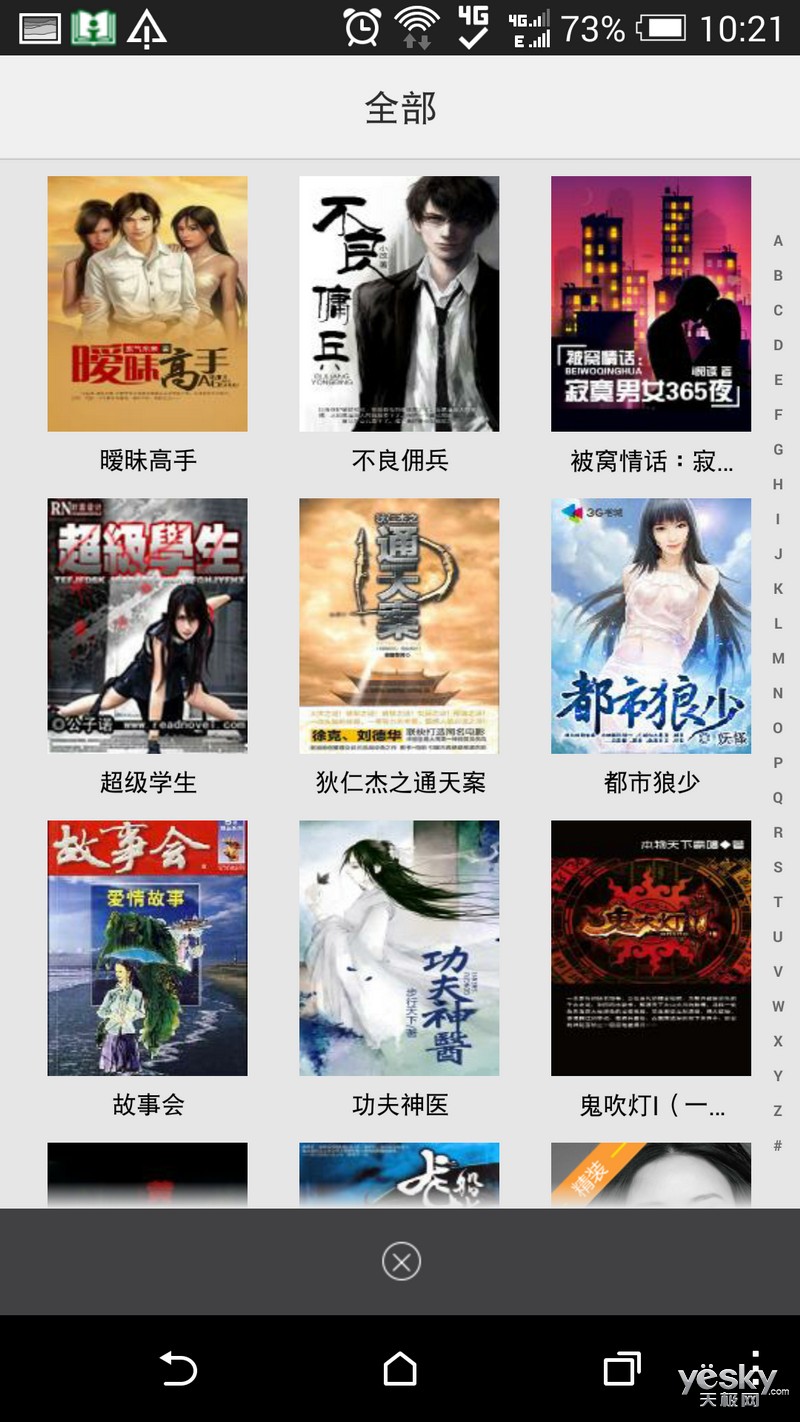The height and width of the screenshot is (1422, 800).
Task: Jump to the # section in the index
Action: [778, 1145]
